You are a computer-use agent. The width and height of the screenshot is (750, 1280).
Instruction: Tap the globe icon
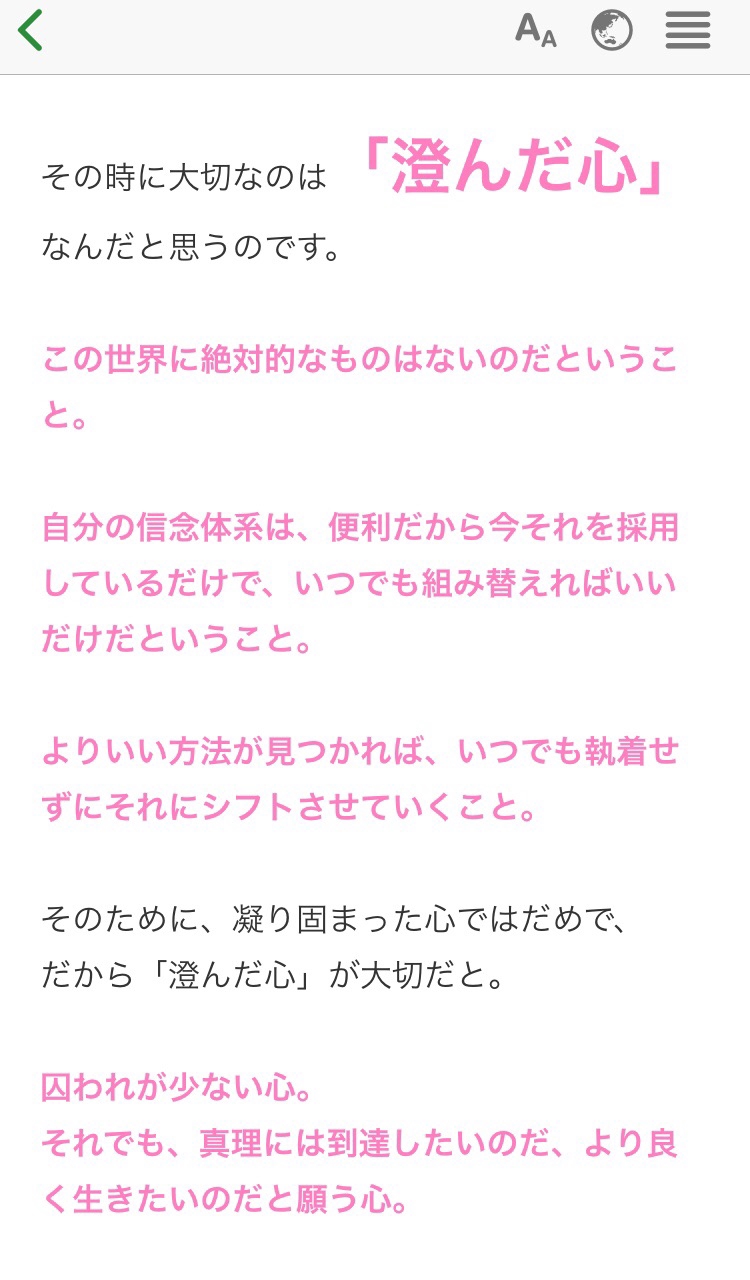point(611,30)
